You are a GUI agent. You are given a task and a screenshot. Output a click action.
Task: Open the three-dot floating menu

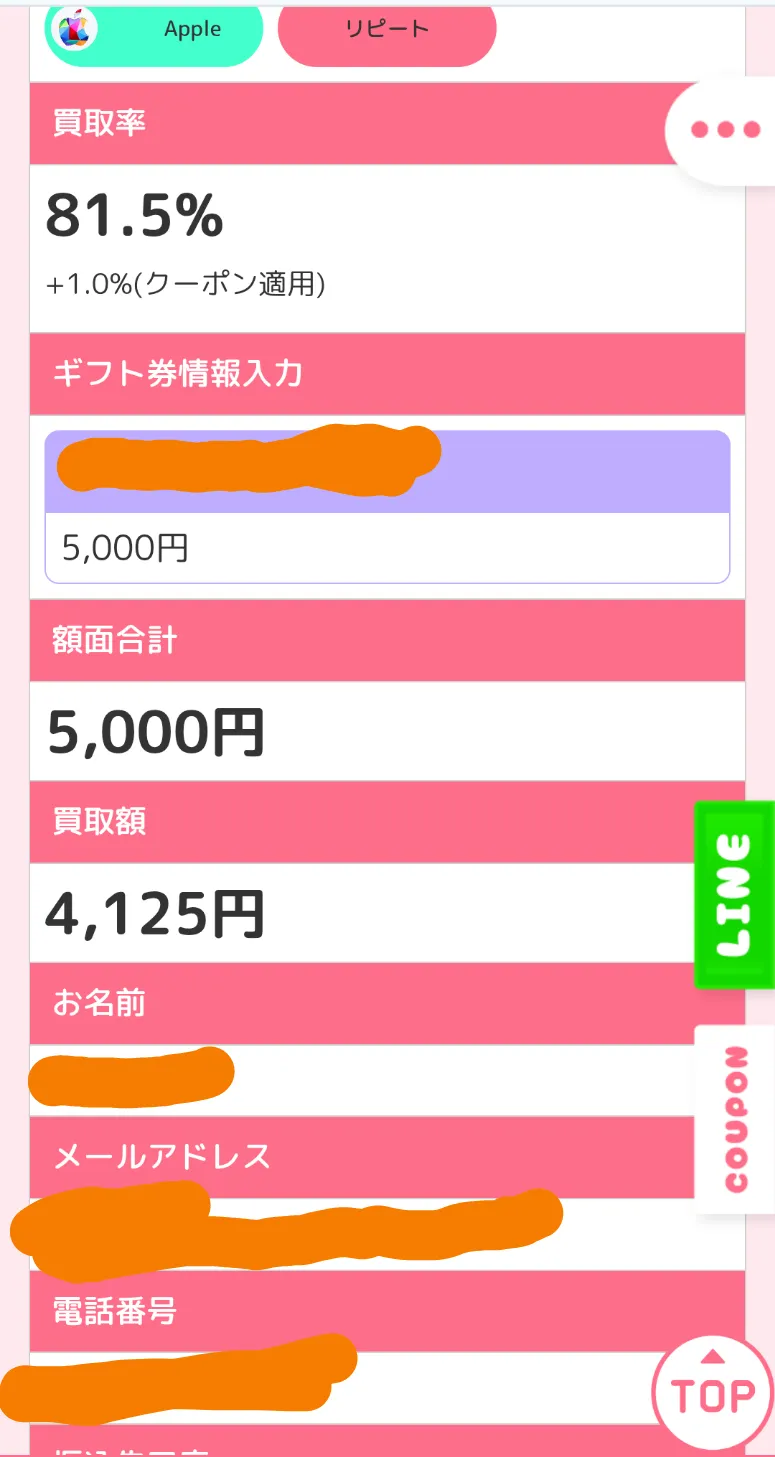pyautogui.click(x=725, y=129)
